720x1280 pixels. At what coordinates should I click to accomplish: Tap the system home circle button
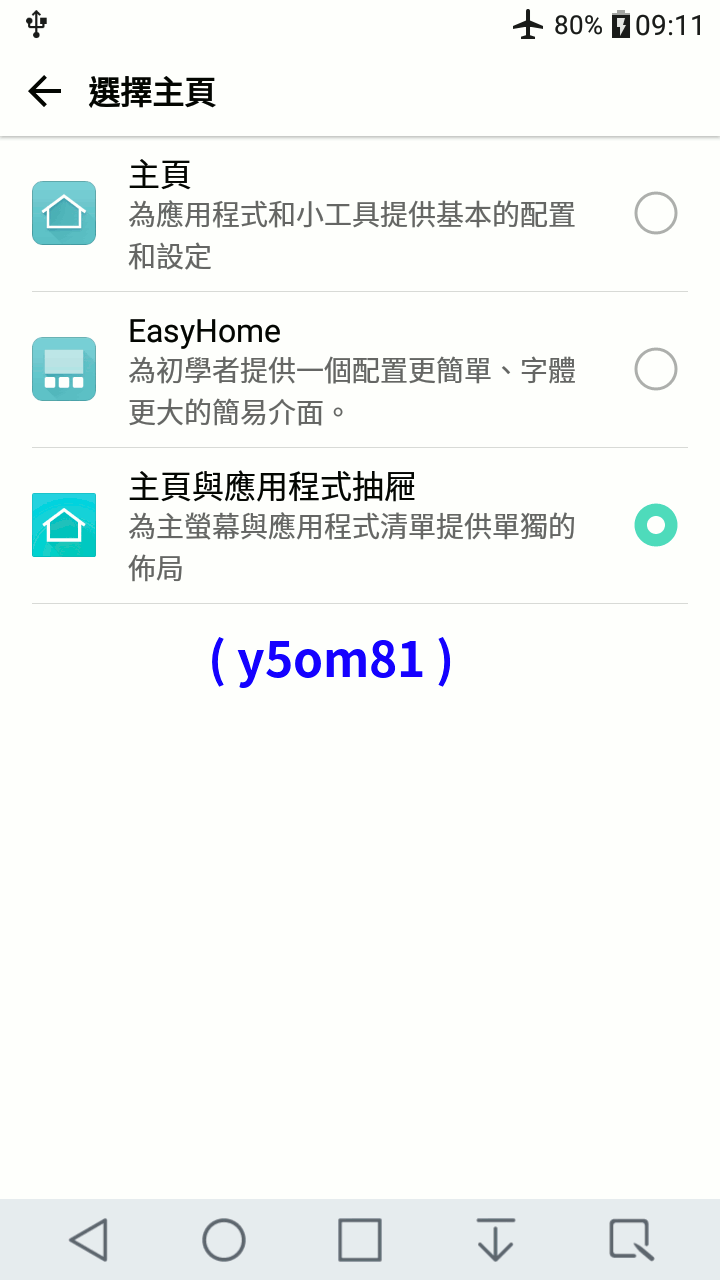[x=224, y=1240]
